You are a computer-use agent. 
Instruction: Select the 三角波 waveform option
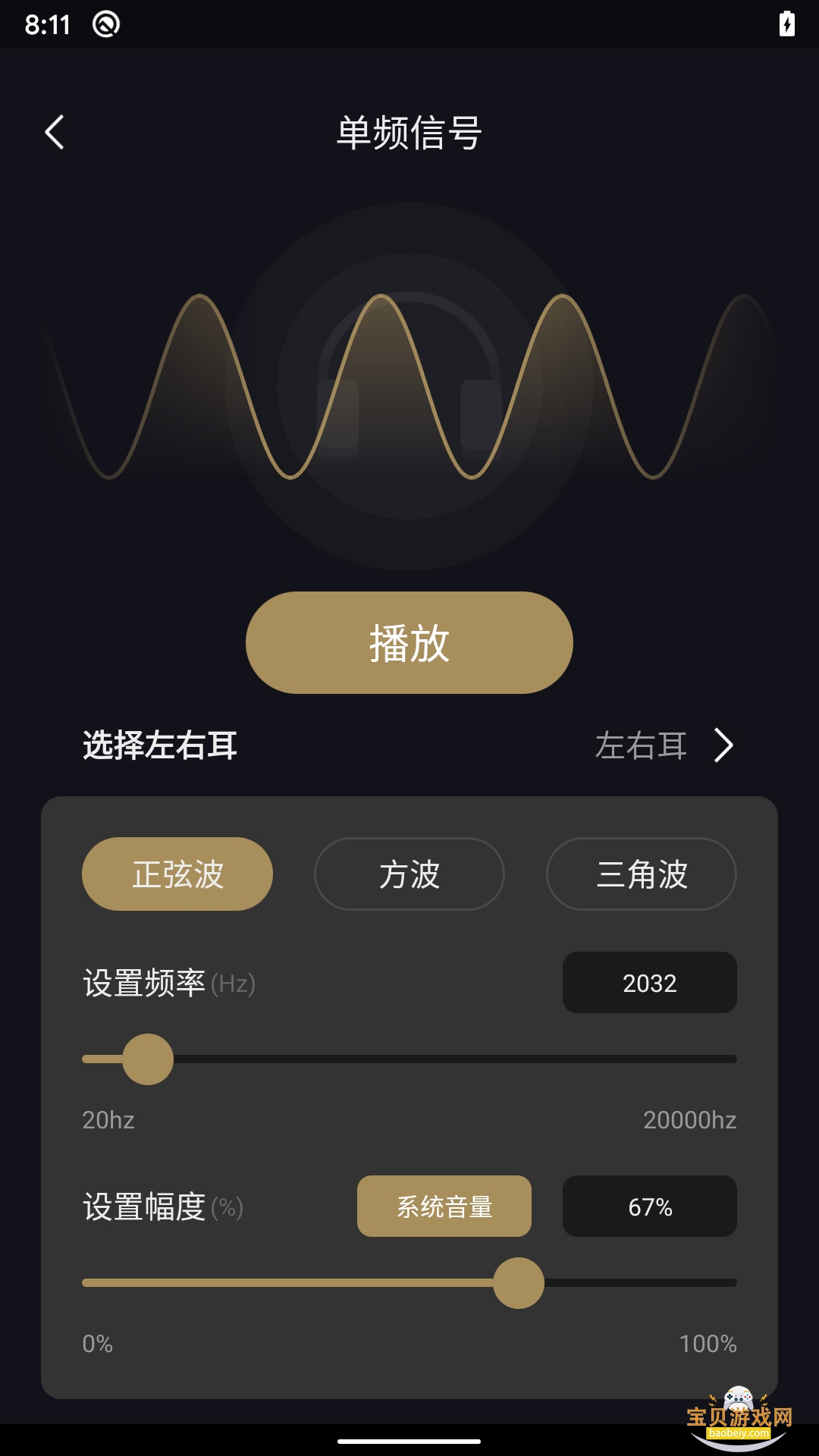(641, 874)
